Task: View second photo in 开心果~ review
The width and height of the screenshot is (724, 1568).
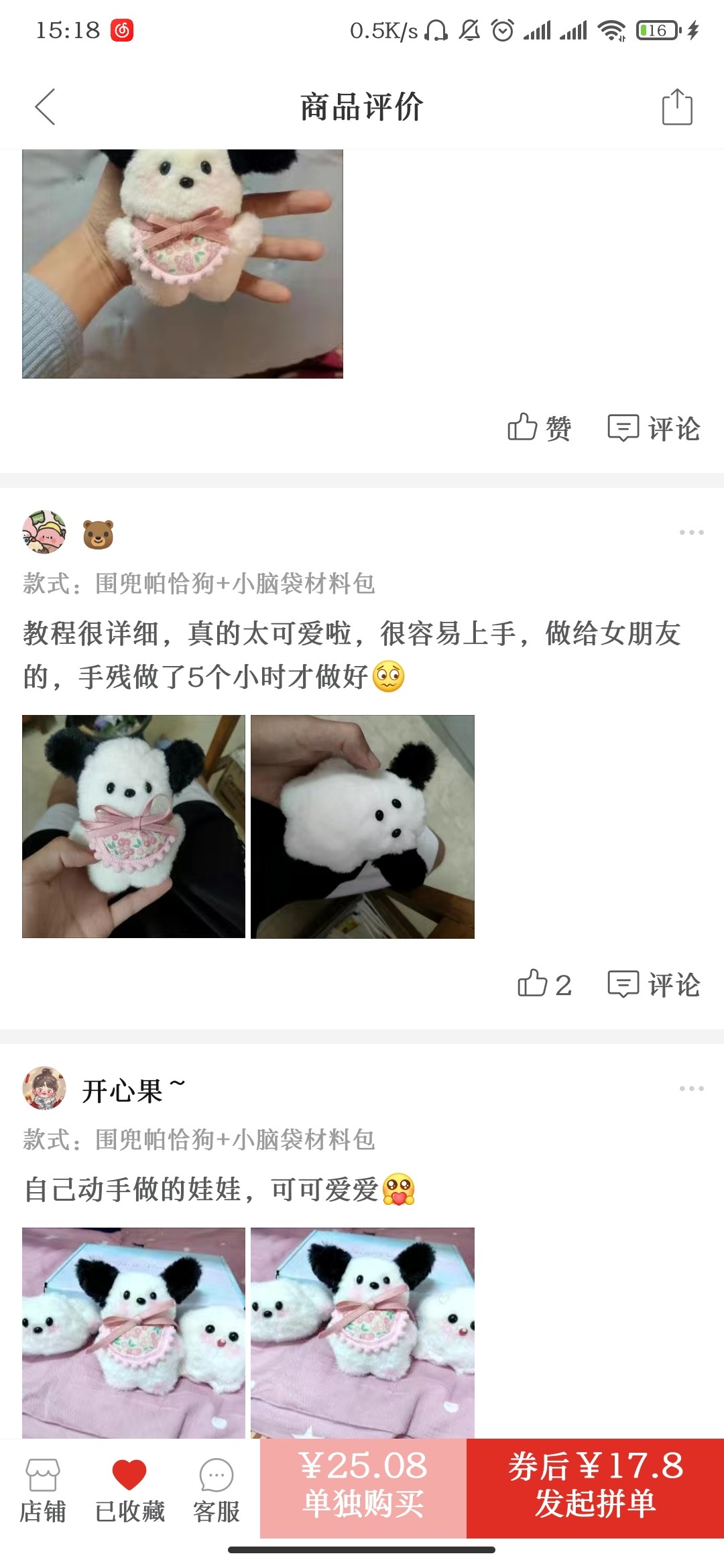Action: (x=363, y=1333)
